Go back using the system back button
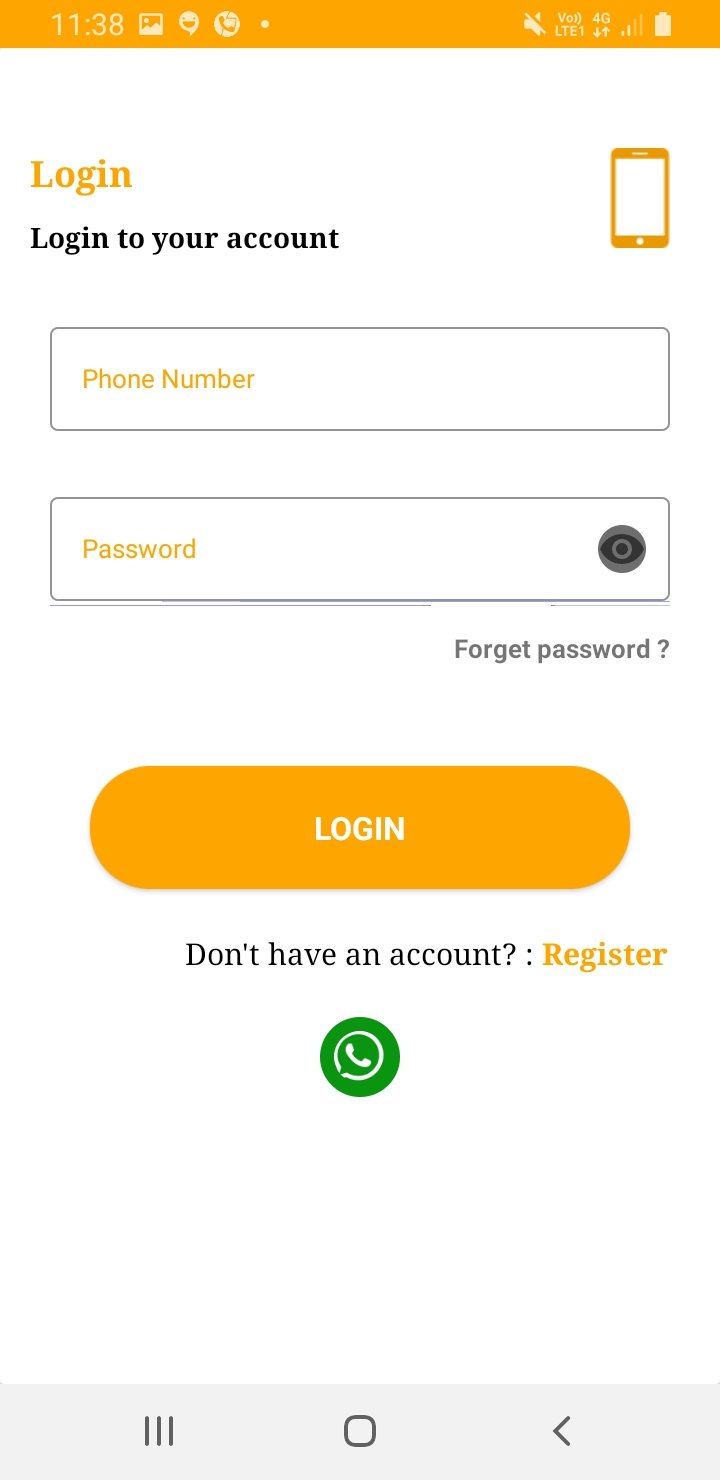This screenshot has height=1480, width=720. 562,1431
